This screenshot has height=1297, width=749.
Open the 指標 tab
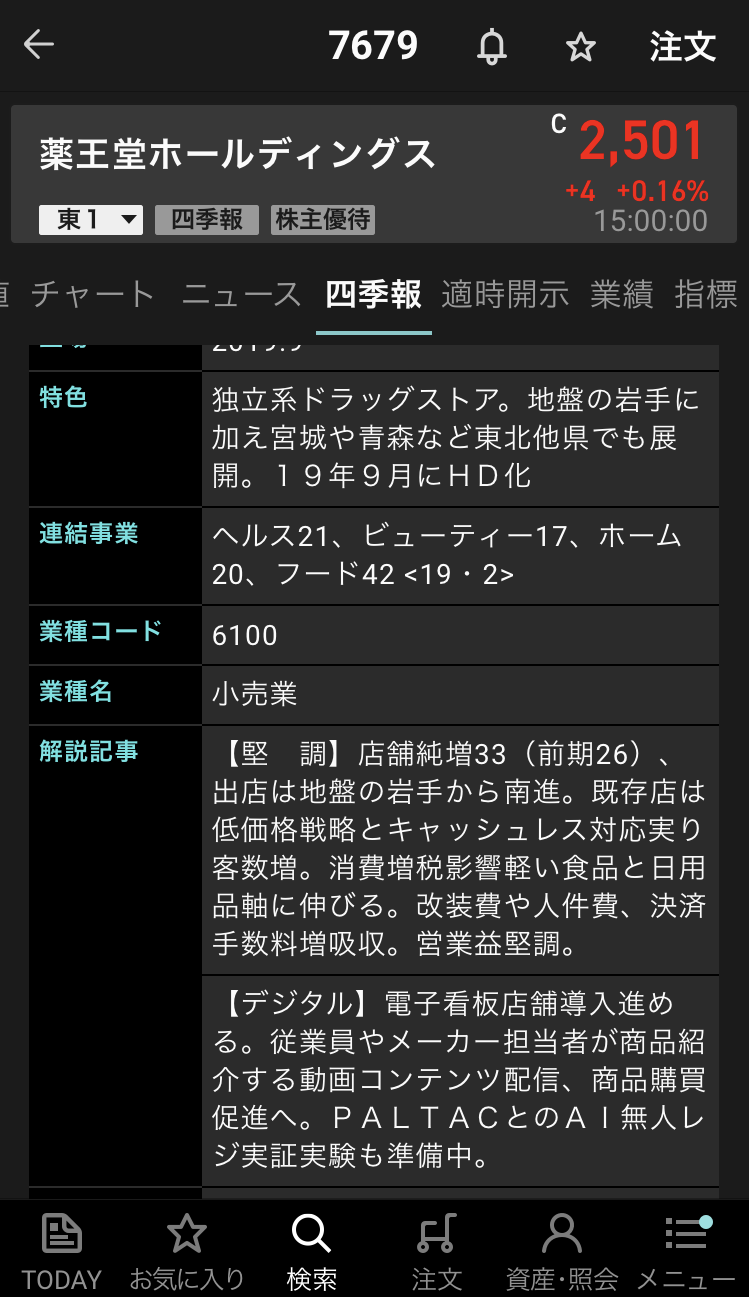[706, 294]
